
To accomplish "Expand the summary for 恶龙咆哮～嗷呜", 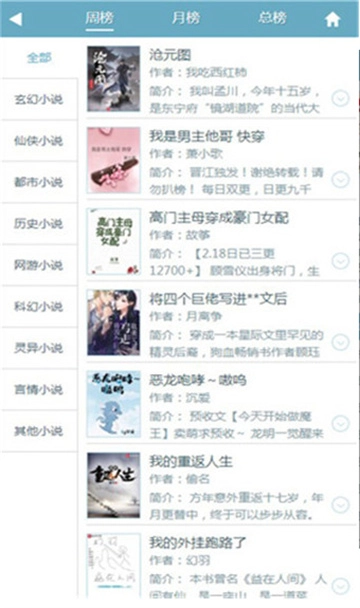I will click(341, 423).
